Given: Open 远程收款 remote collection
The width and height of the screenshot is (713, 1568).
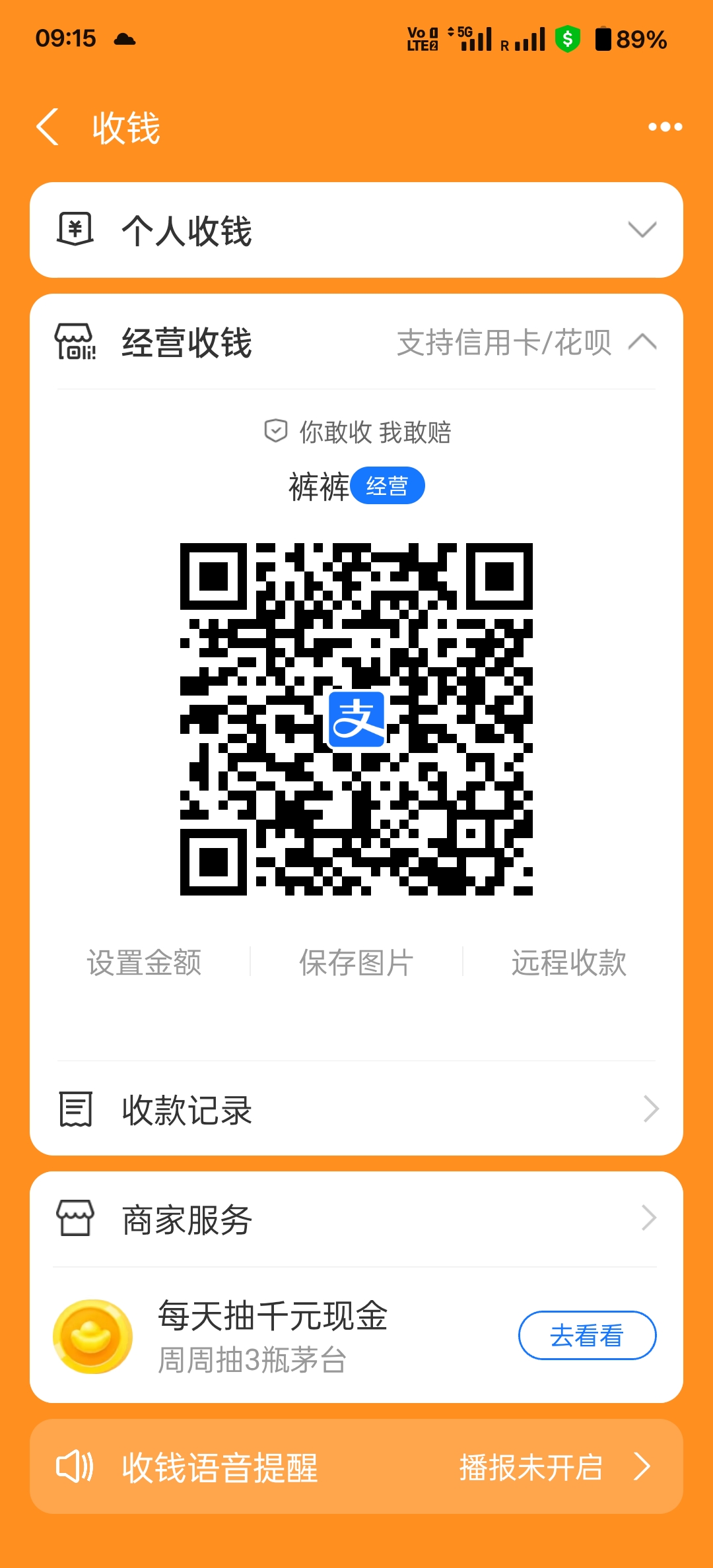Looking at the screenshot, I should [x=569, y=962].
